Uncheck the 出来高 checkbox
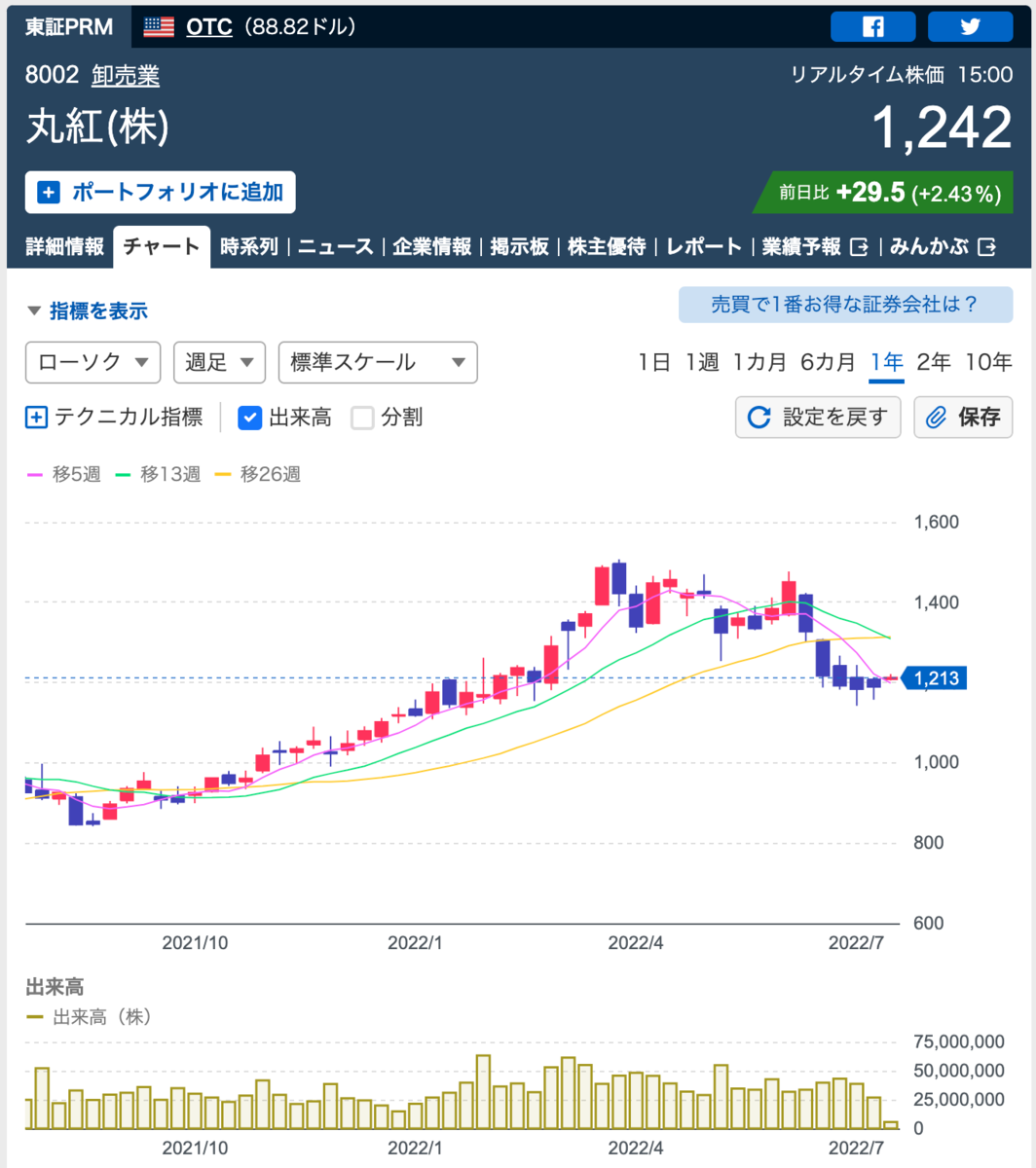This screenshot has width=1036, height=1168. [249, 418]
